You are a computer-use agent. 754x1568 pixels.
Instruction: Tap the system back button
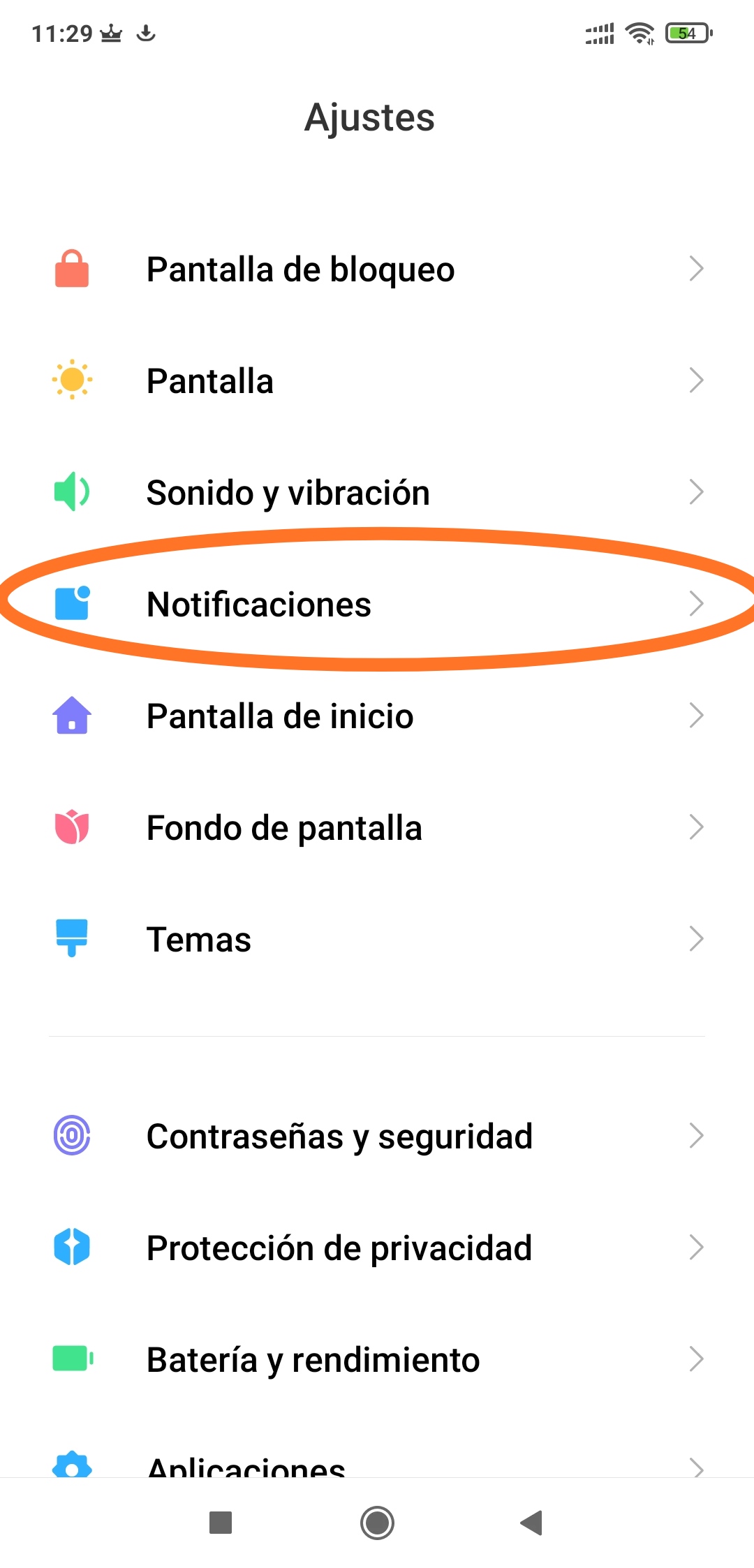(x=532, y=1523)
